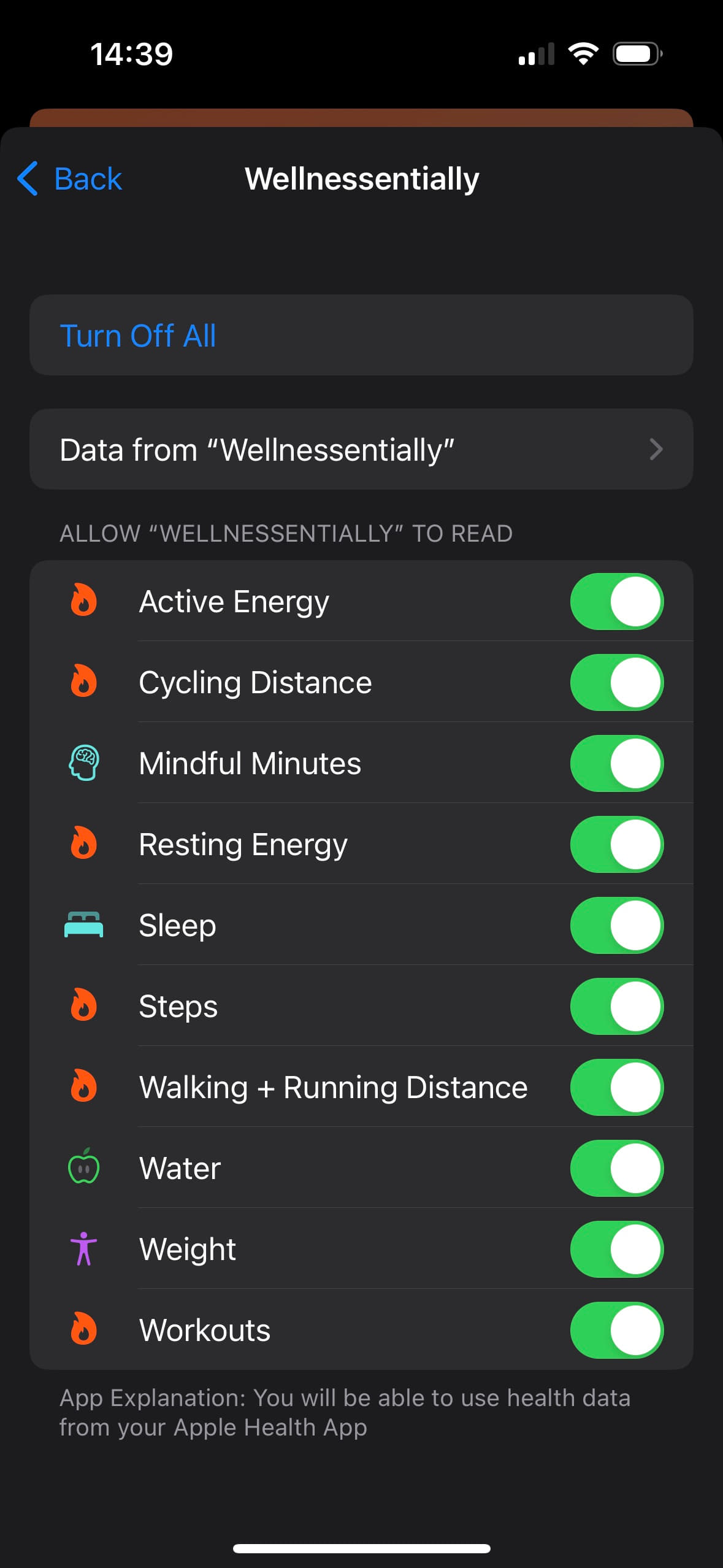Disable Water read permission

616,1168
